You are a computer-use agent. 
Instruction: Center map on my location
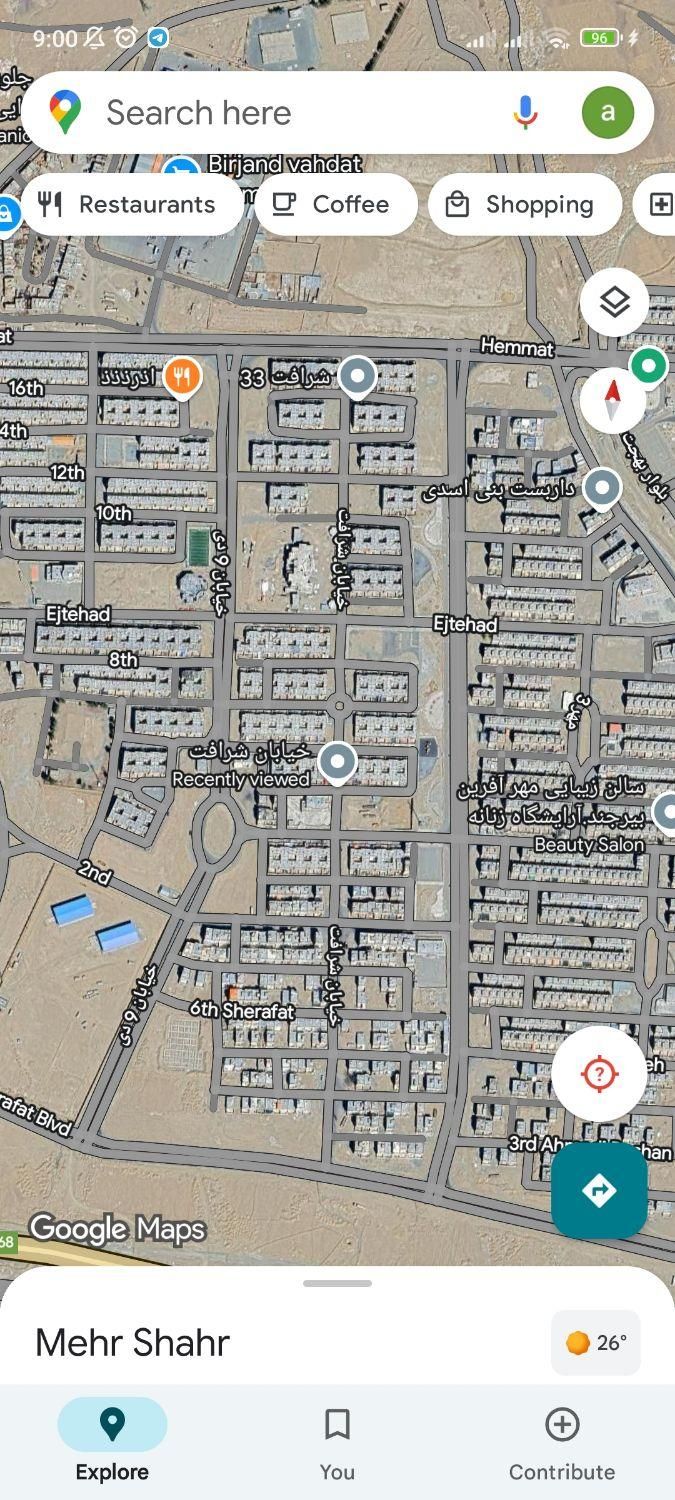599,1074
